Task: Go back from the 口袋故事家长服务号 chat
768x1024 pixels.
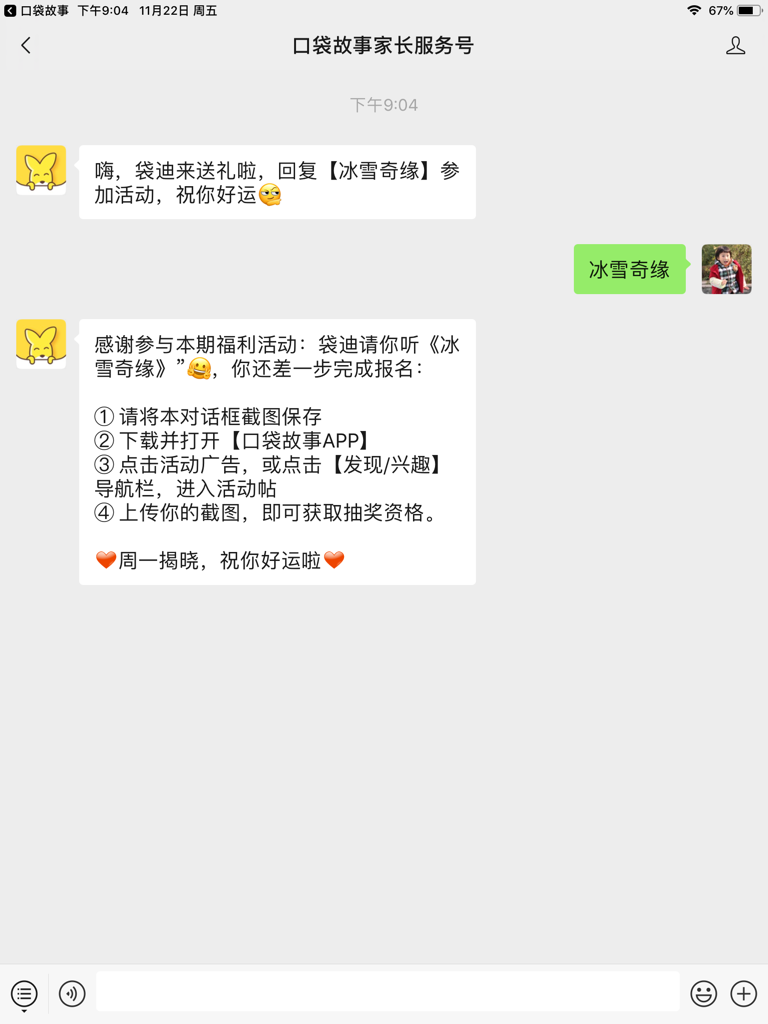Action: [x=26, y=45]
